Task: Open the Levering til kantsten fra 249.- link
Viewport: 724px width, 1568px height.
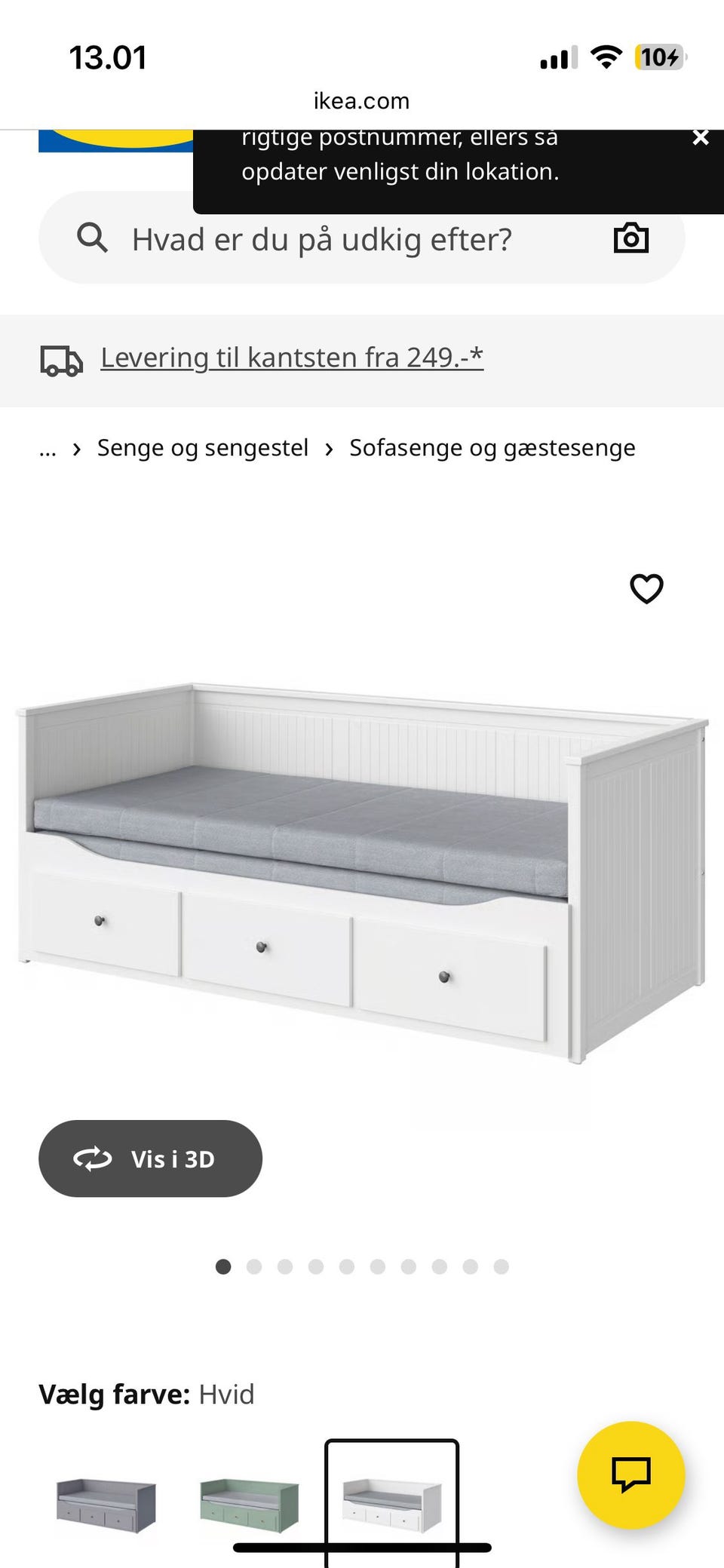Action: point(291,357)
